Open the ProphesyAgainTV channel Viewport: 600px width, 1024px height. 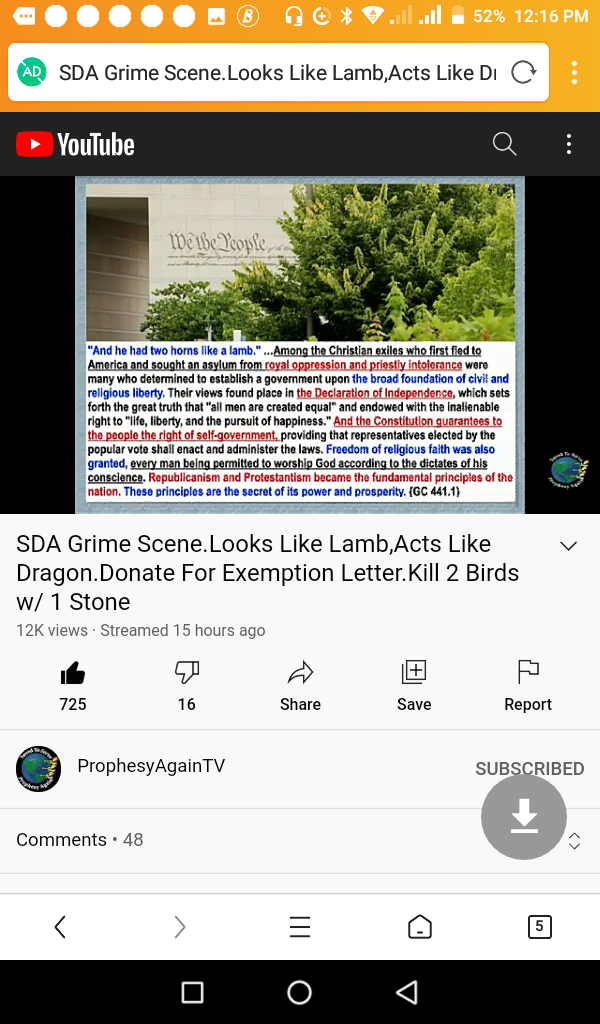point(151,766)
